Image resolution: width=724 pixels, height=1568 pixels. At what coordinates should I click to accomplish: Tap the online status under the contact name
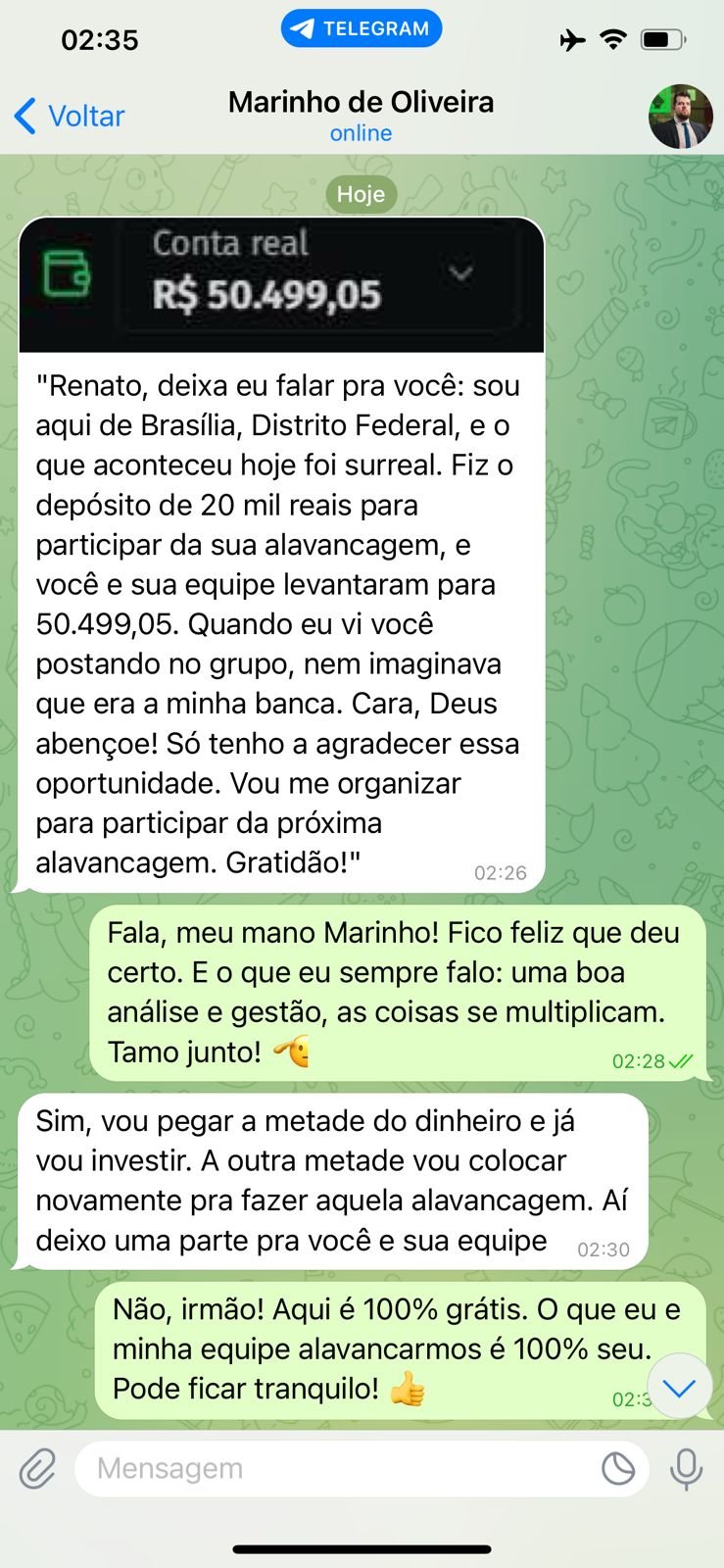(x=361, y=132)
